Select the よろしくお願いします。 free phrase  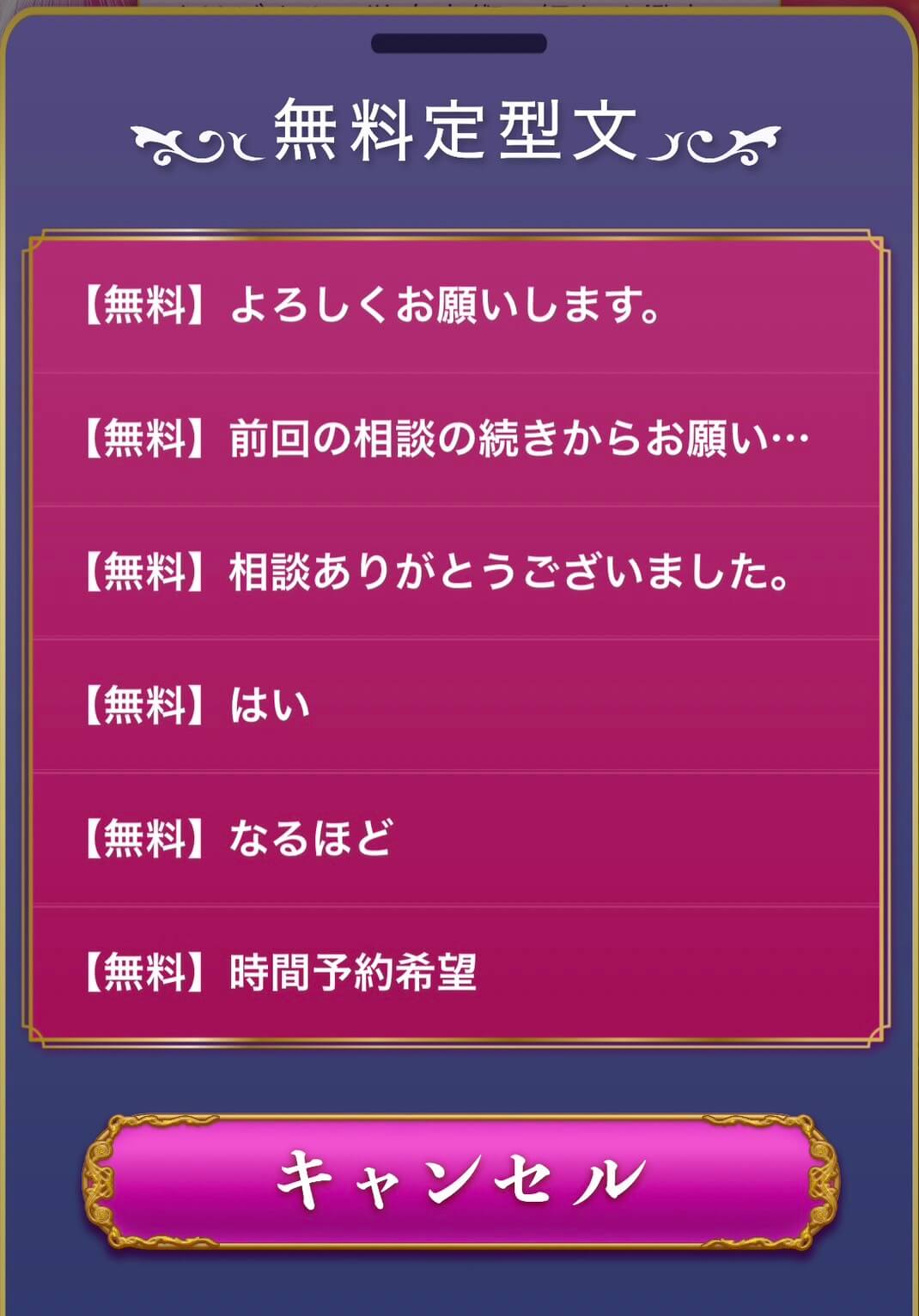click(x=457, y=306)
